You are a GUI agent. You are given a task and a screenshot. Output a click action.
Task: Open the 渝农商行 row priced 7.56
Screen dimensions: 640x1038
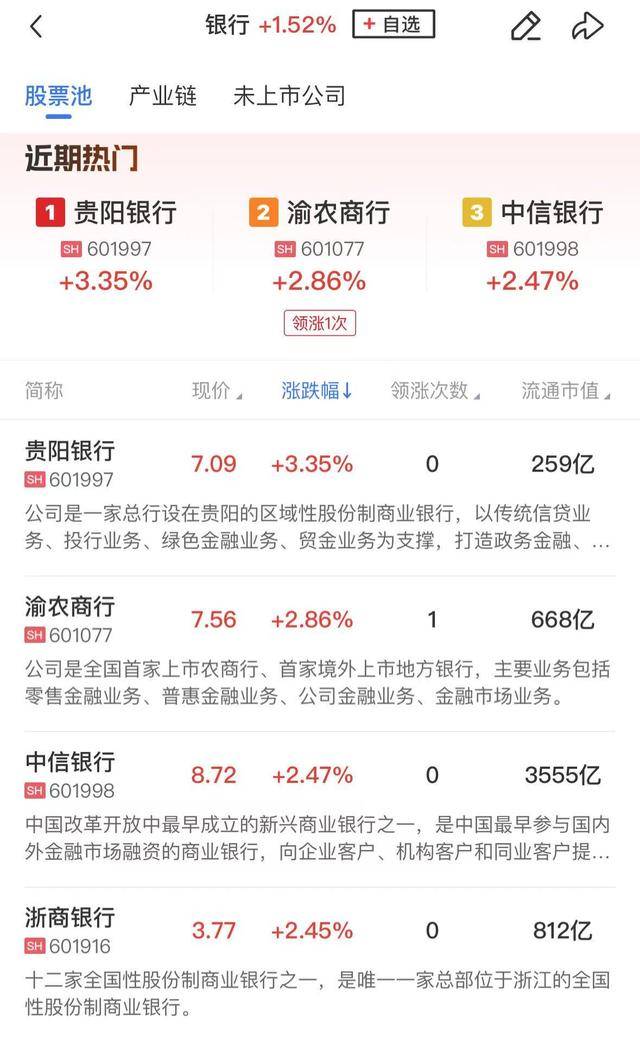coord(320,653)
